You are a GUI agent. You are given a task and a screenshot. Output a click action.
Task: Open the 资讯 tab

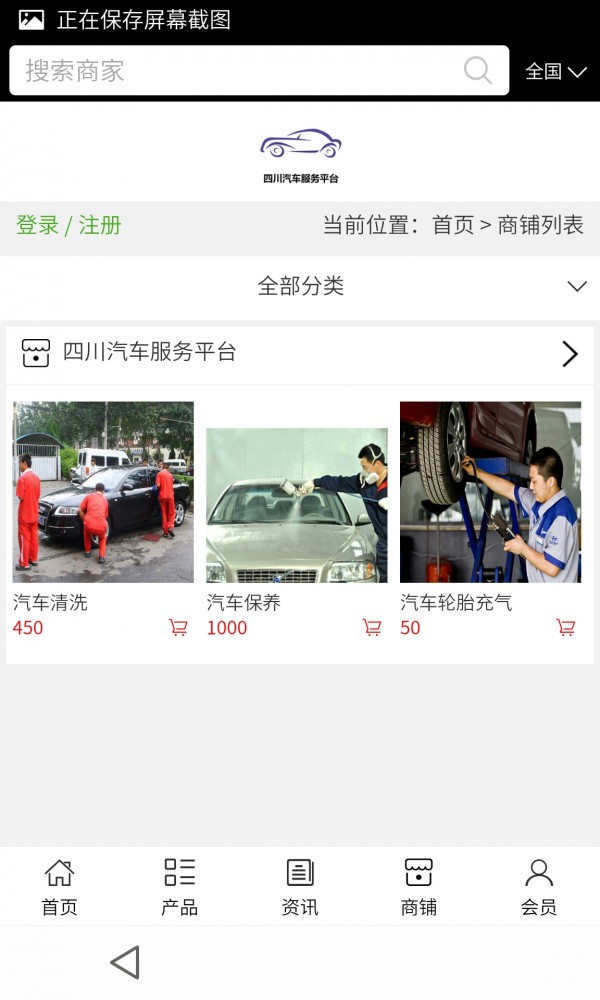click(x=300, y=887)
